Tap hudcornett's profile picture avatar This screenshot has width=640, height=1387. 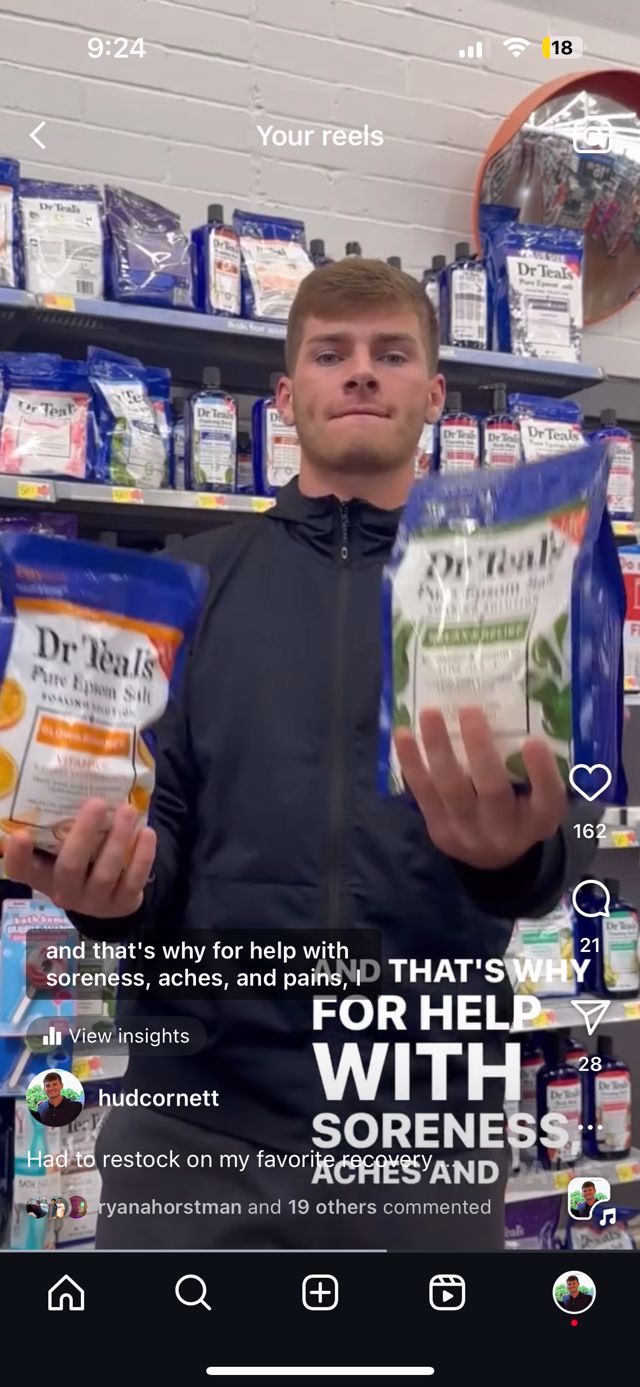tap(54, 1098)
